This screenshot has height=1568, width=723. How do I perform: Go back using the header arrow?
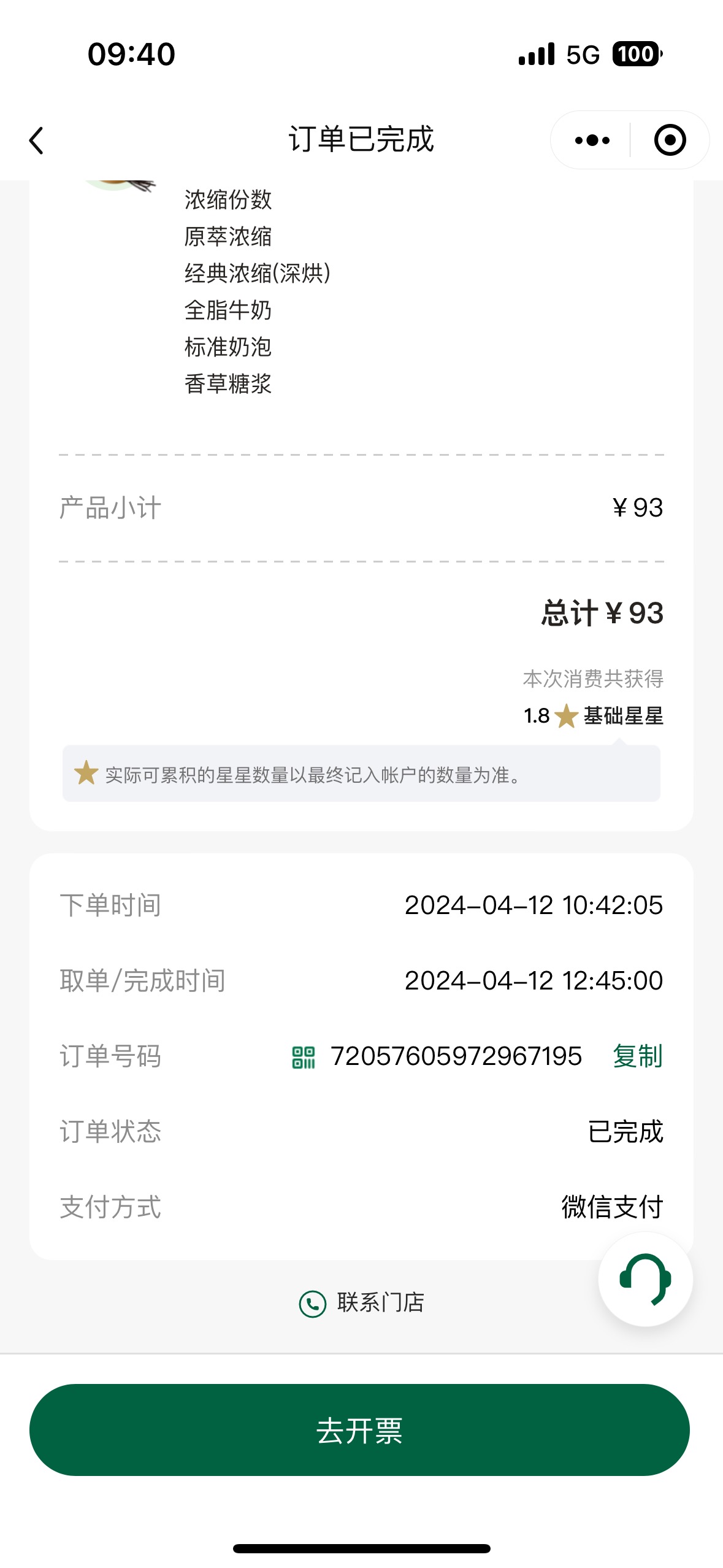(x=37, y=140)
